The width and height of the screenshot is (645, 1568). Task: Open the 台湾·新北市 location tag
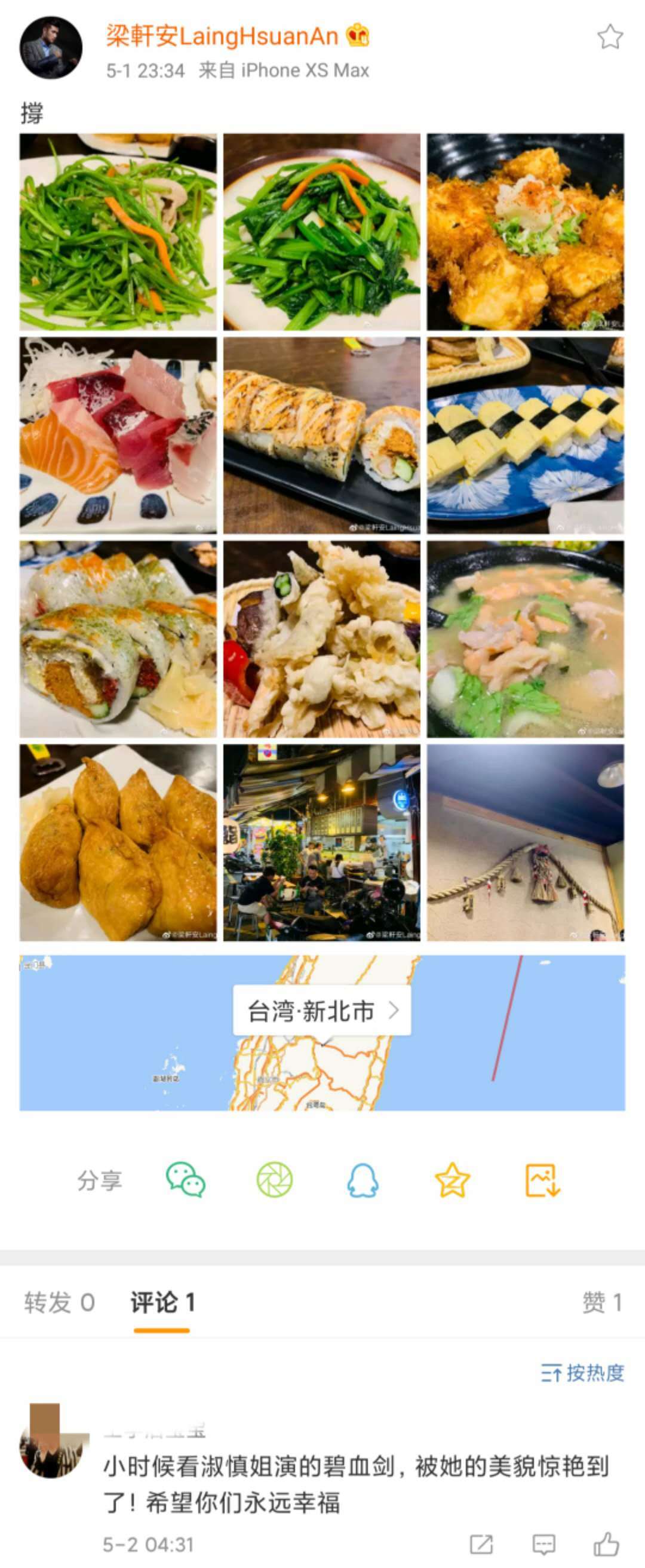pyautogui.click(x=322, y=1011)
